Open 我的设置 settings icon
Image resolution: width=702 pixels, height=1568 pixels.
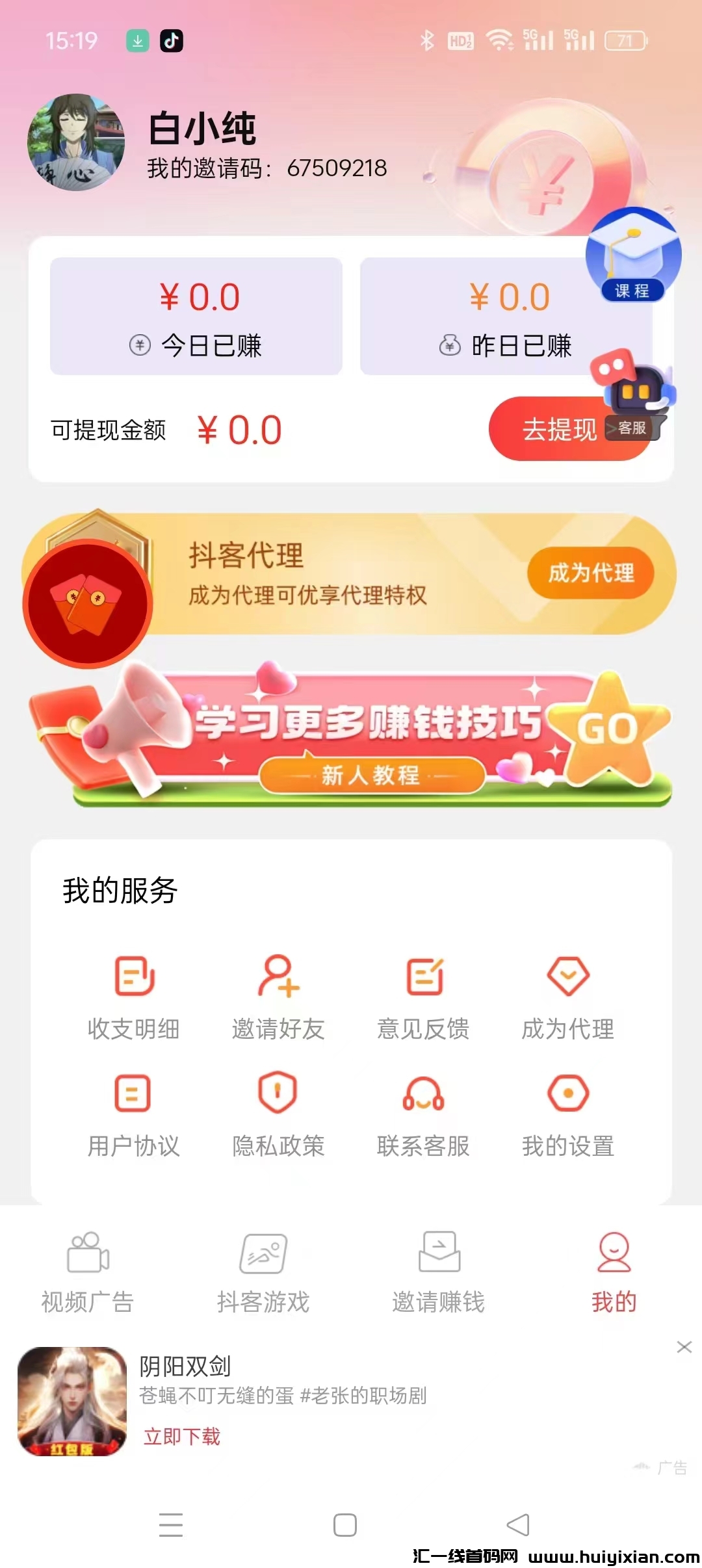coord(568,1105)
